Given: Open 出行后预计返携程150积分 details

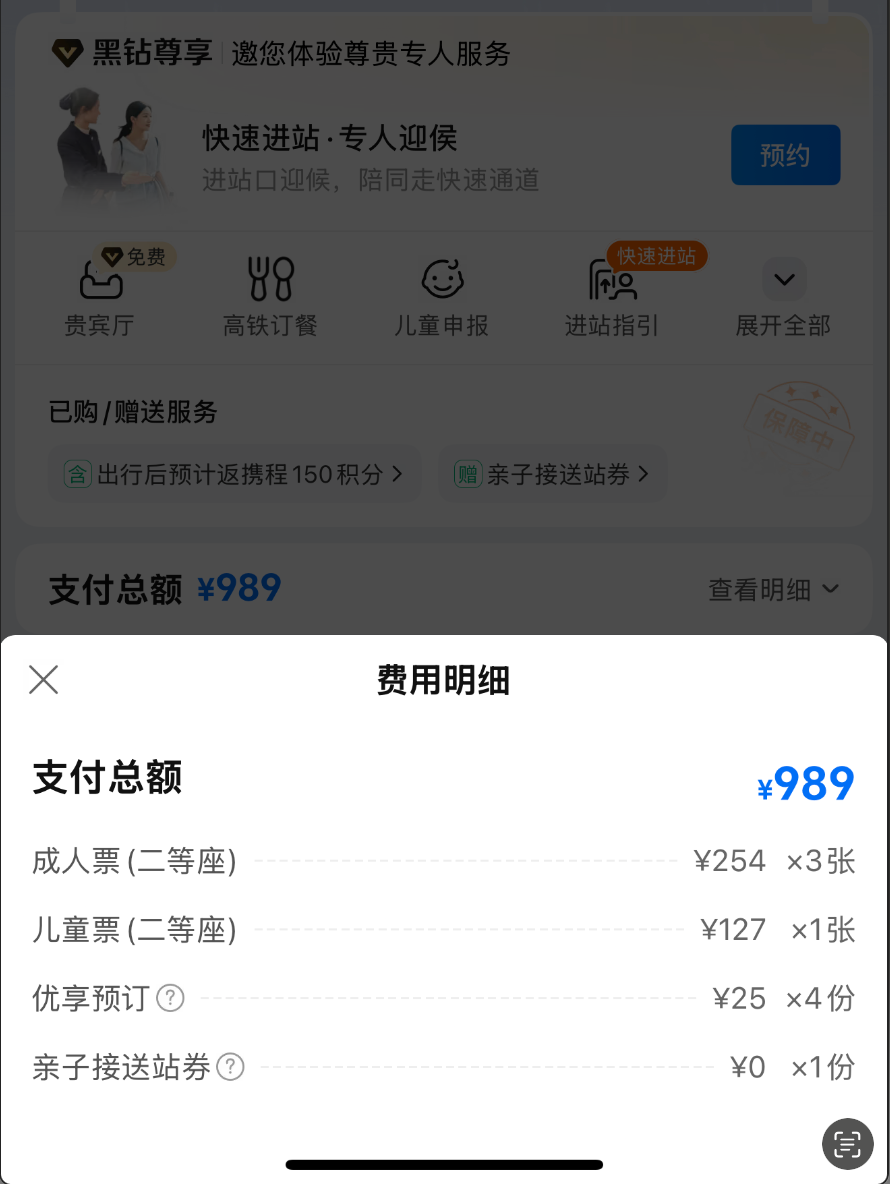Looking at the screenshot, I should click(x=235, y=474).
